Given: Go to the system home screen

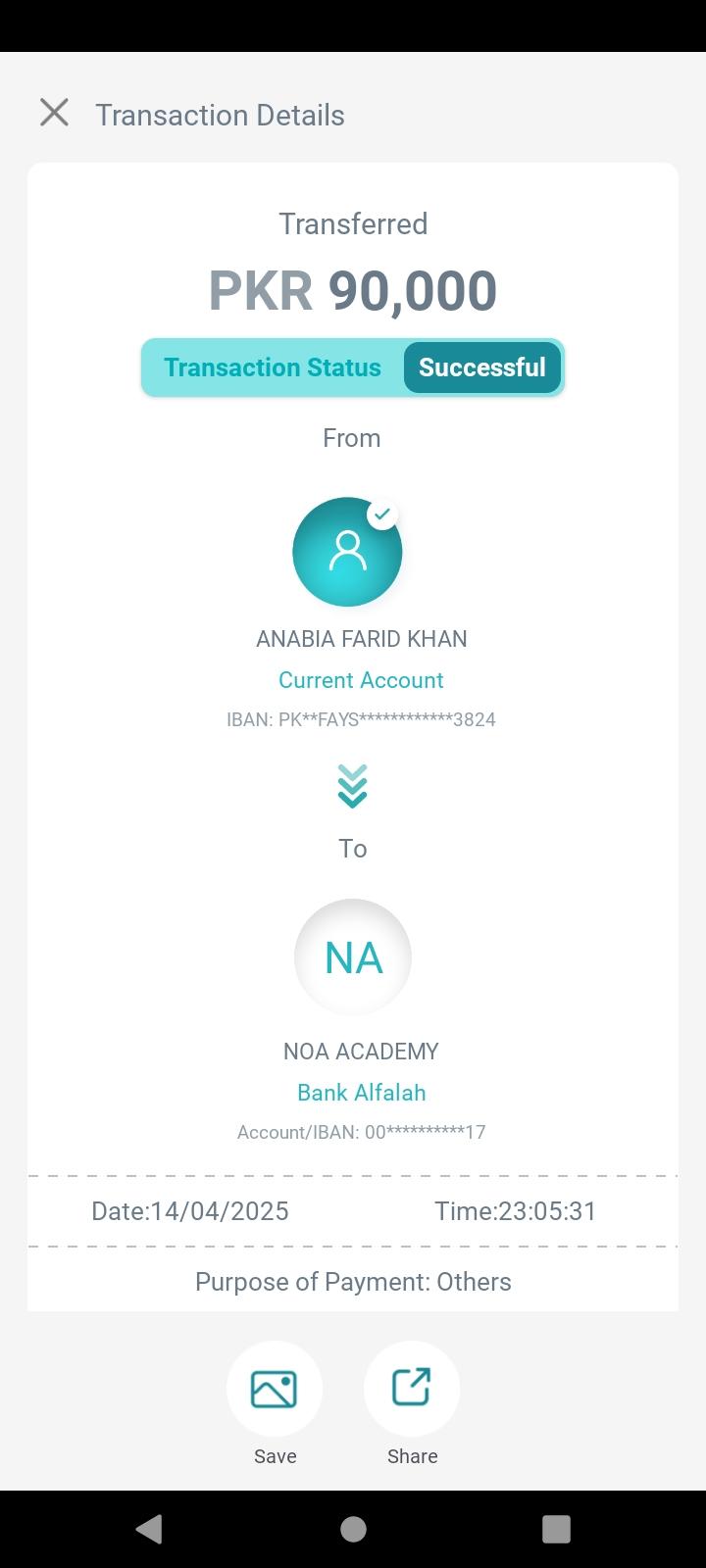Looking at the screenshot, I should click(x=353, y=1529).
